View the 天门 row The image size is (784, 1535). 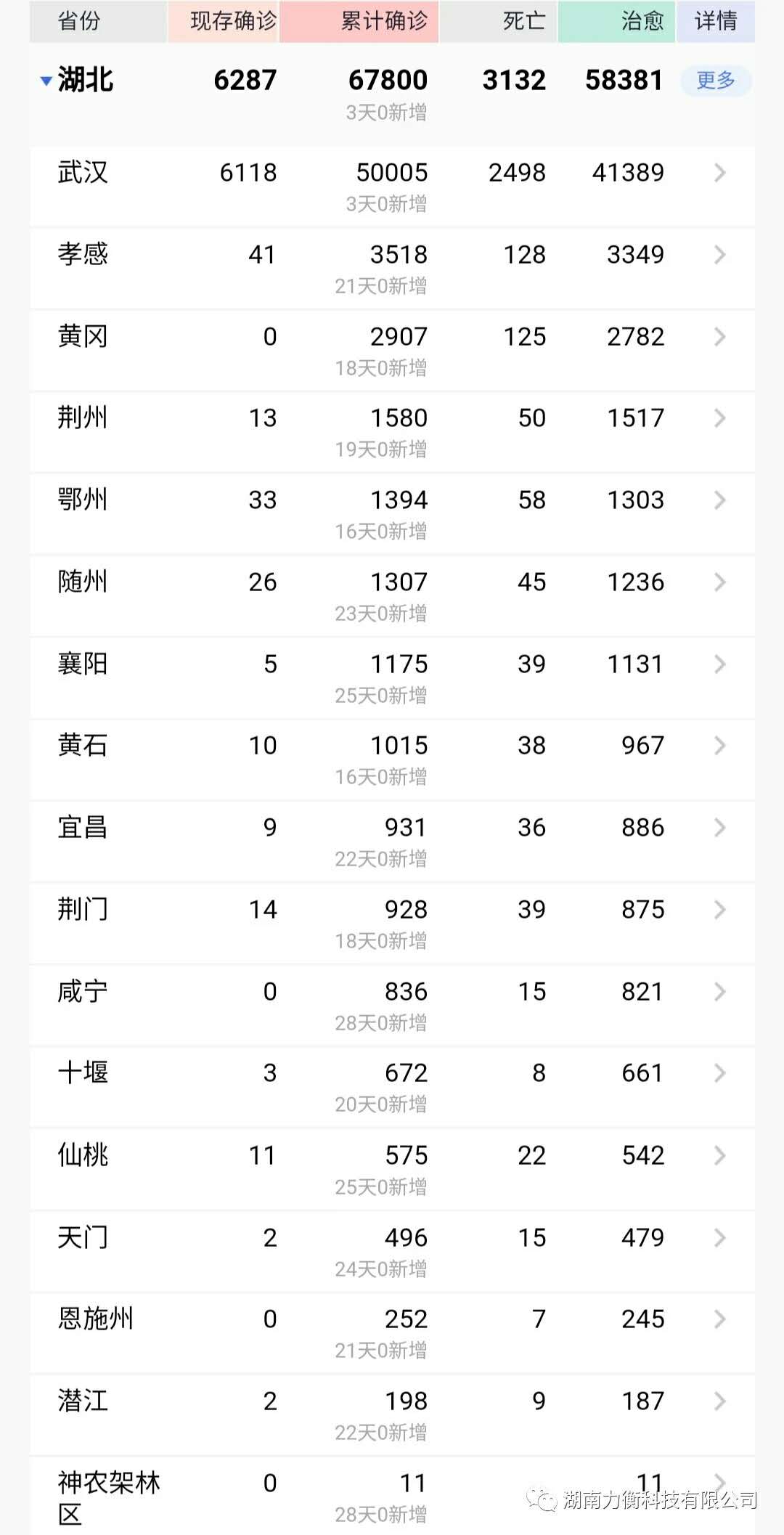click(392, 1251)
